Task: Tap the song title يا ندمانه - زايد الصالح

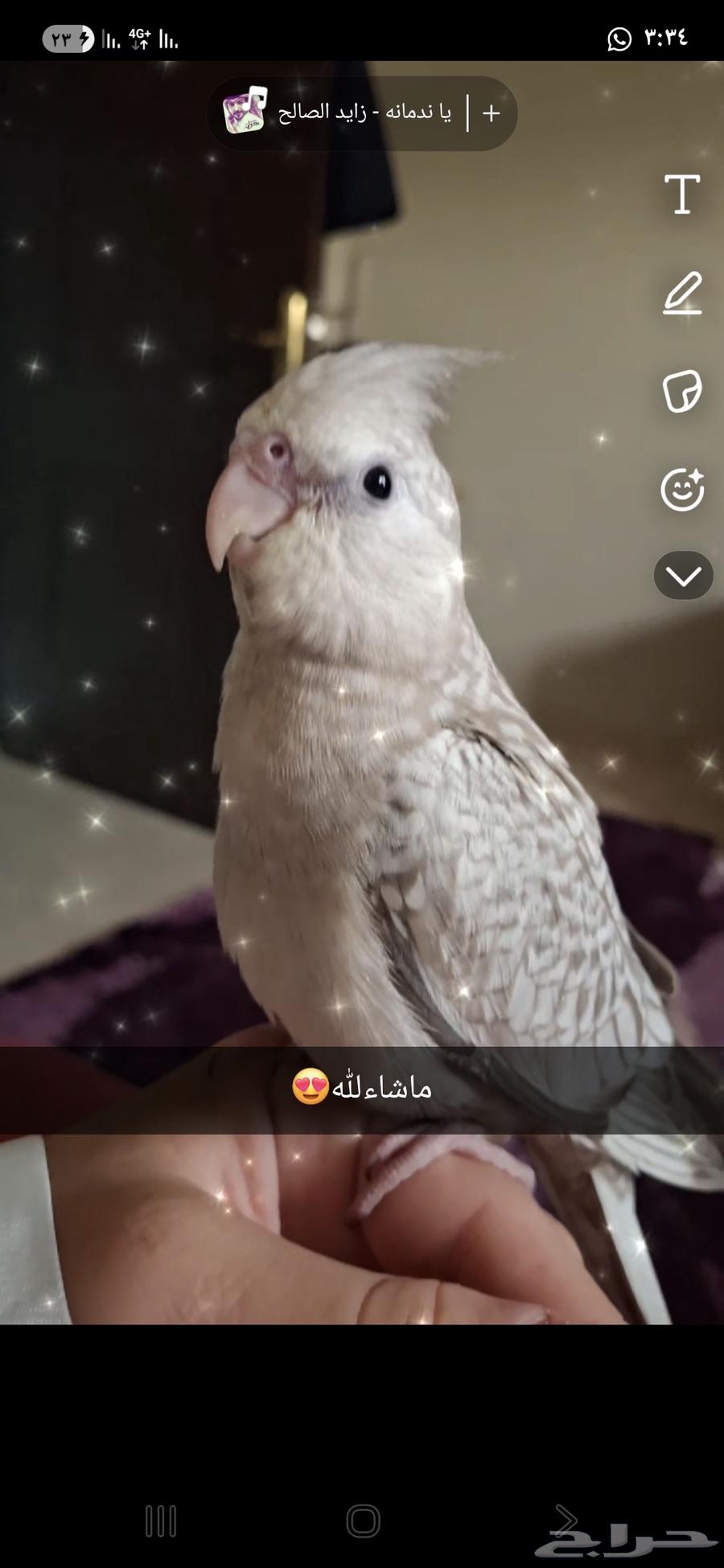Action: click(362, 112)
